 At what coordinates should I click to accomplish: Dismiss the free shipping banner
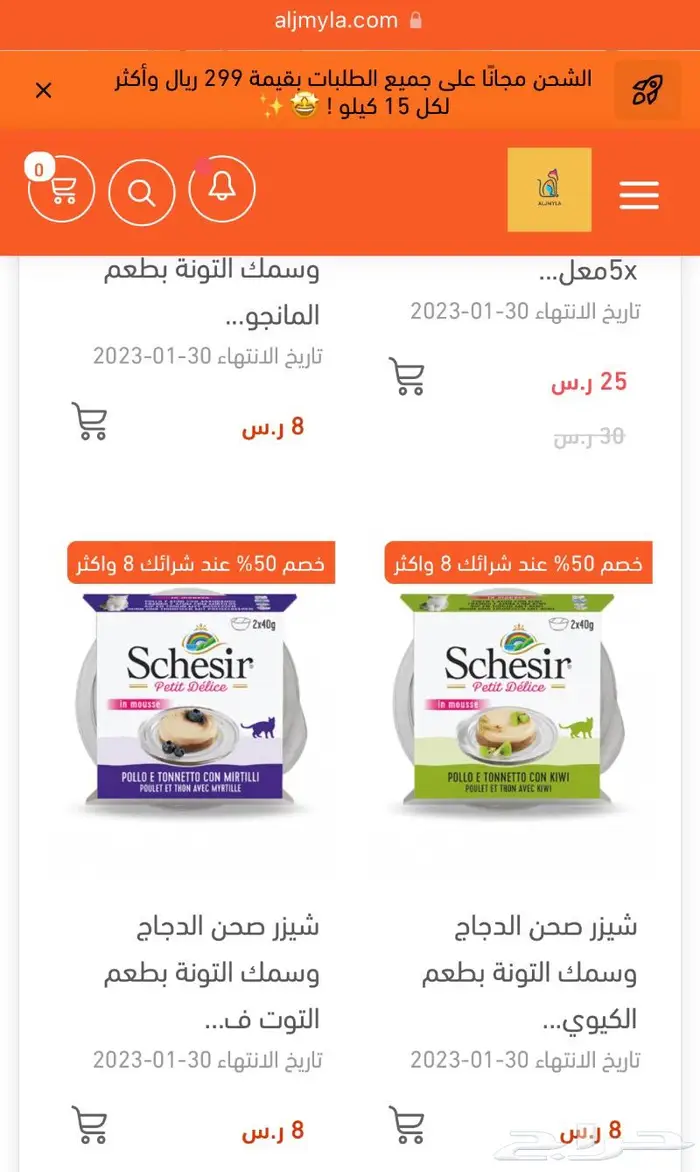[x=43, y=91]
